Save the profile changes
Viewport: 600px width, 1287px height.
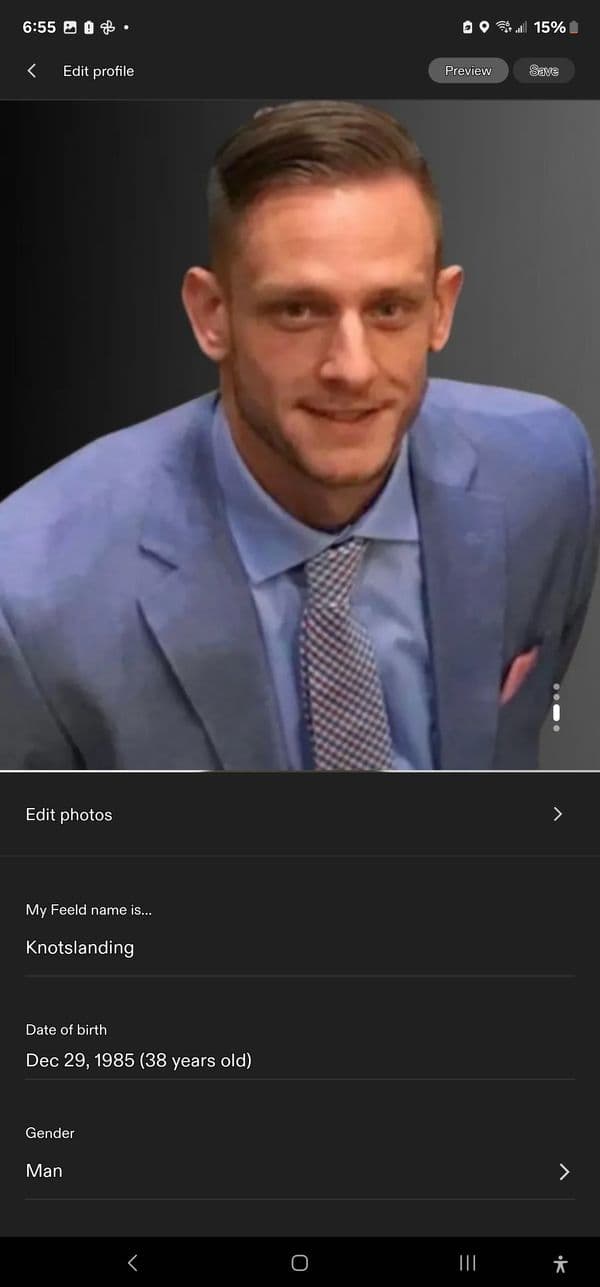543,70
